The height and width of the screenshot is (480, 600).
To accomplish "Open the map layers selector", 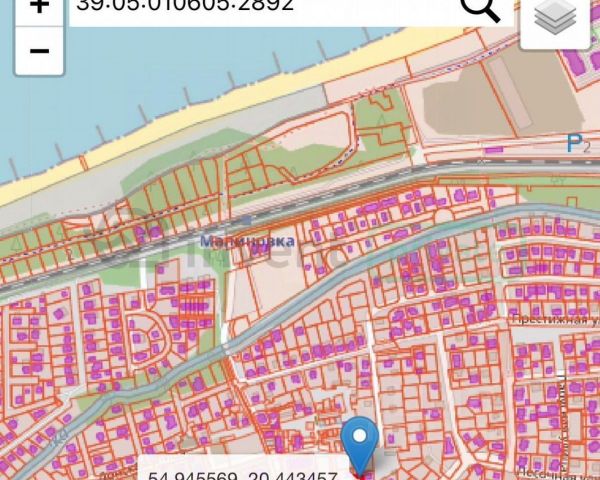I will [553, 17].
